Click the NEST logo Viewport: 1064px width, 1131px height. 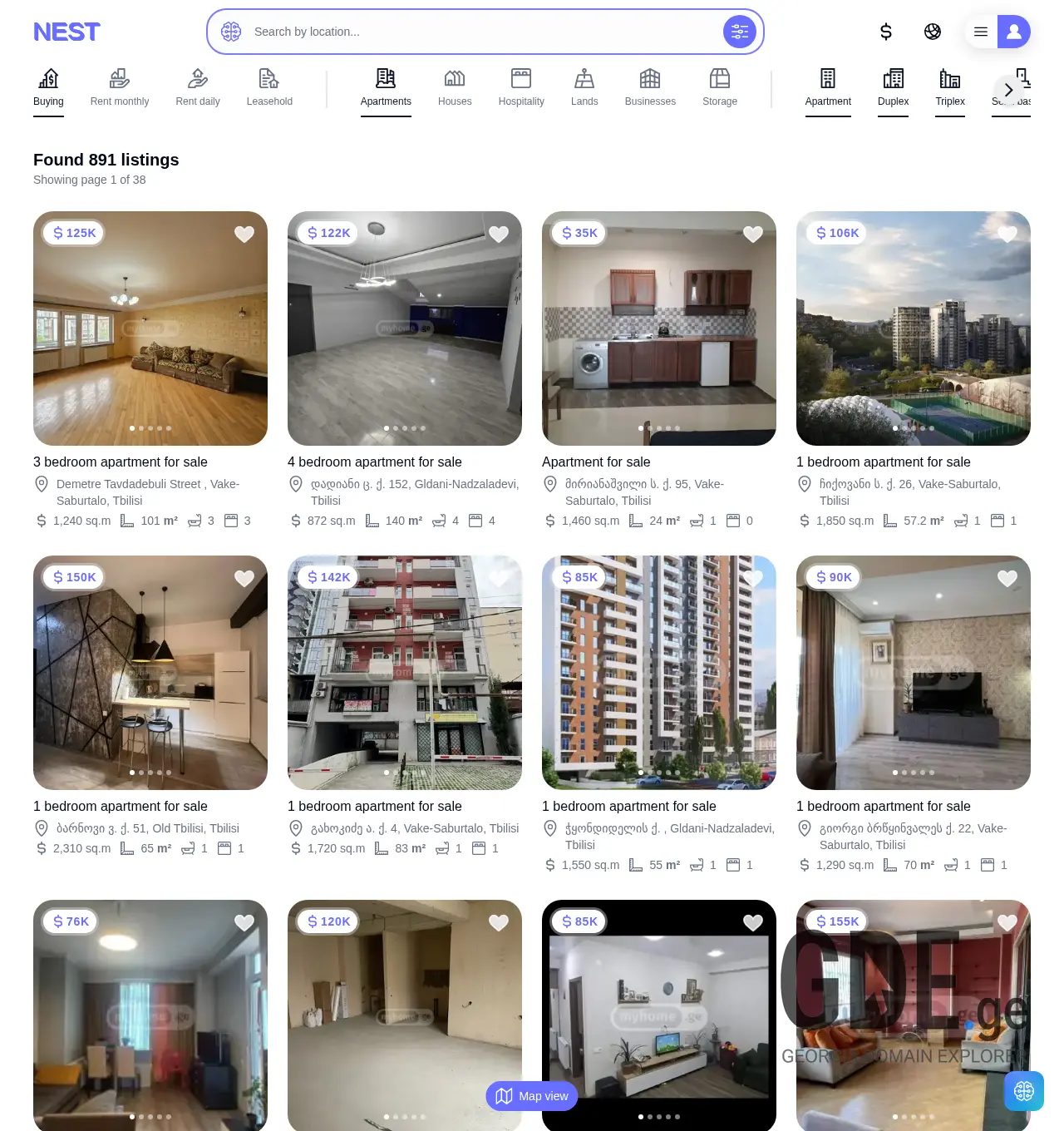[x=66, y=32]
